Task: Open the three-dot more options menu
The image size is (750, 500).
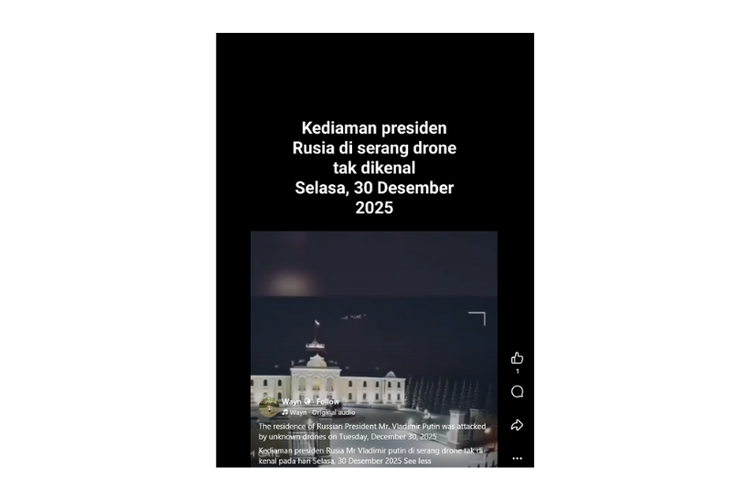Action: 517,458
